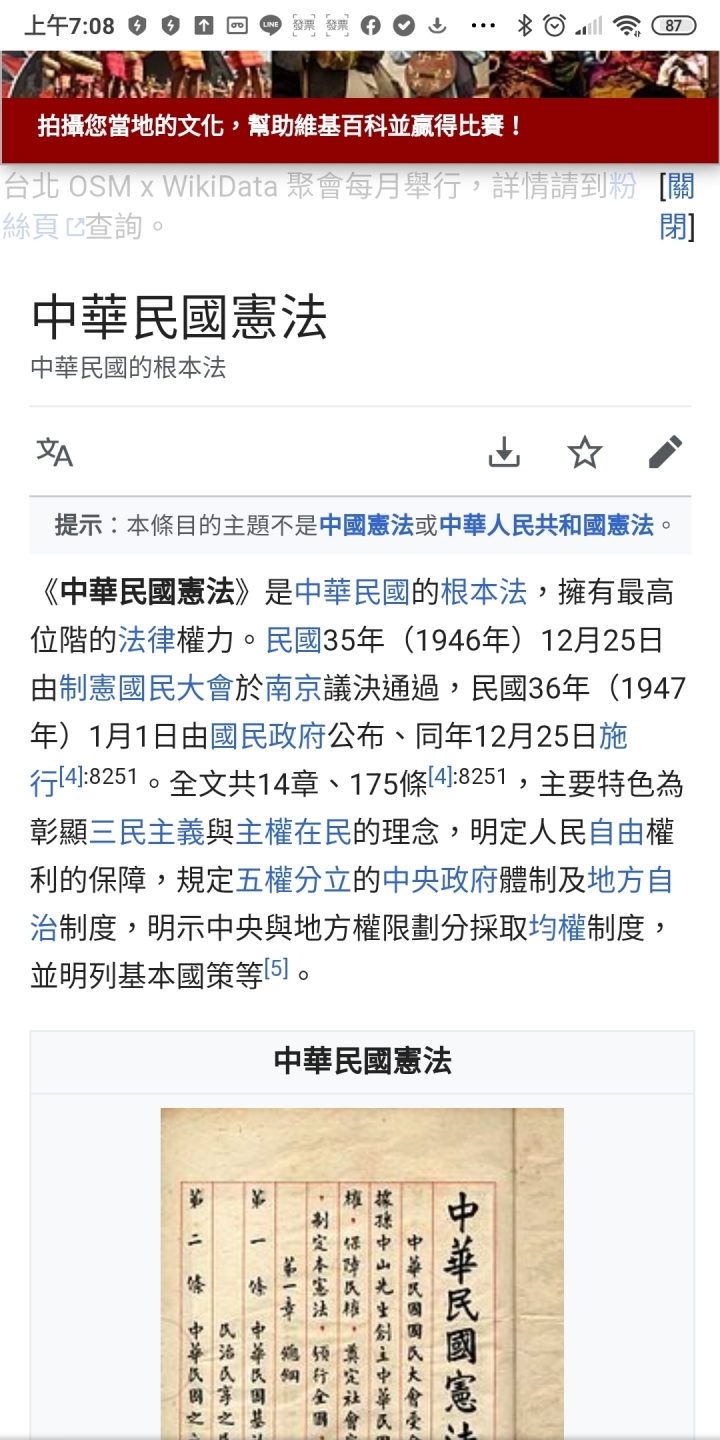This screenshot has width=720, height=1440.
Task: Download this article
Action: tap(504, 453)
